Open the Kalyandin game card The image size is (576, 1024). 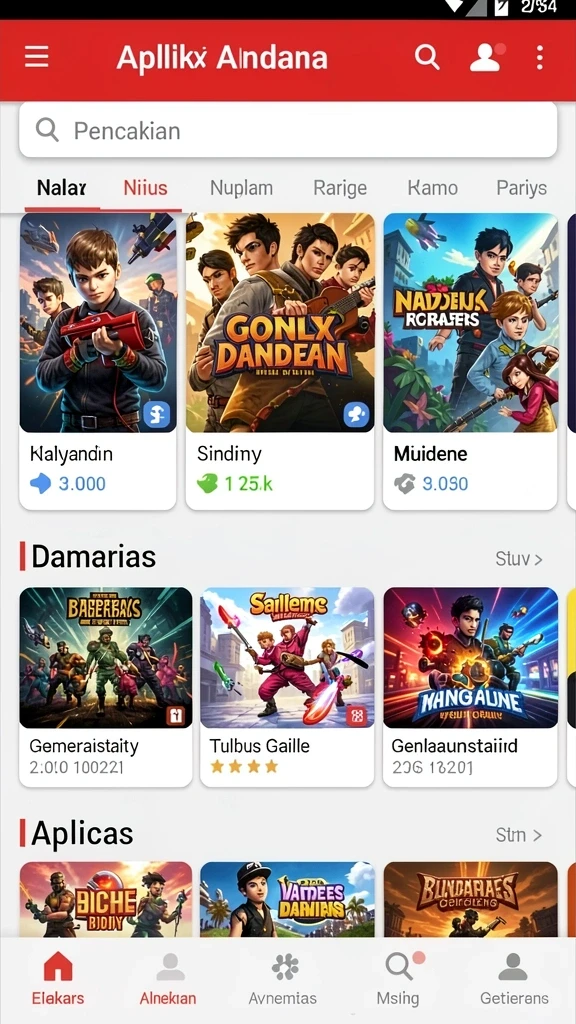(98, 361)
